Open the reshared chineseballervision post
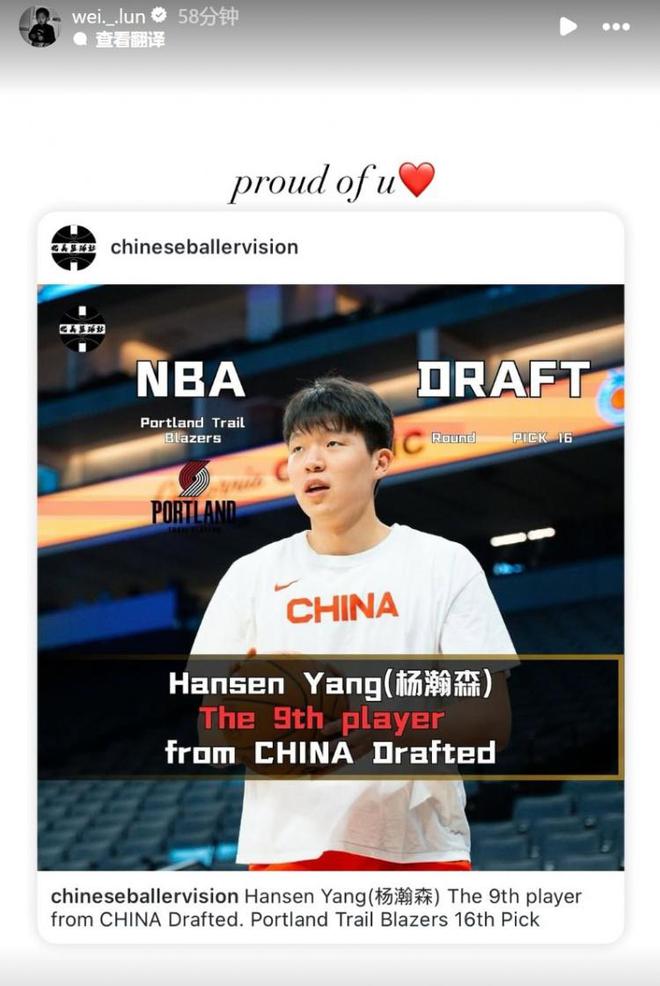The width and height of the screenshot is (660, 986). pyautogui.click(x=330, y=575)
